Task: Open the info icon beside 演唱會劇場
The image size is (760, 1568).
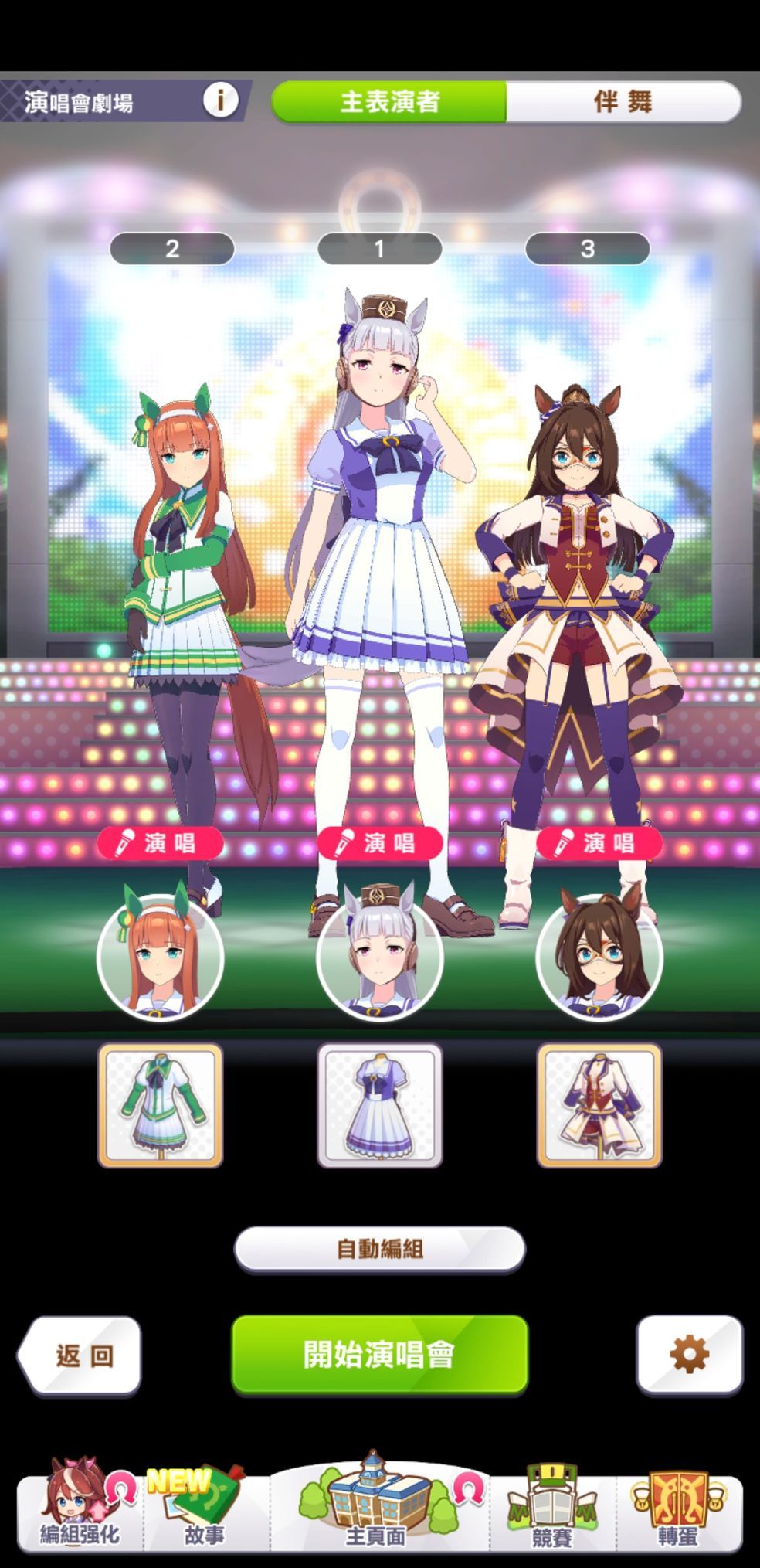Action: 220,100
